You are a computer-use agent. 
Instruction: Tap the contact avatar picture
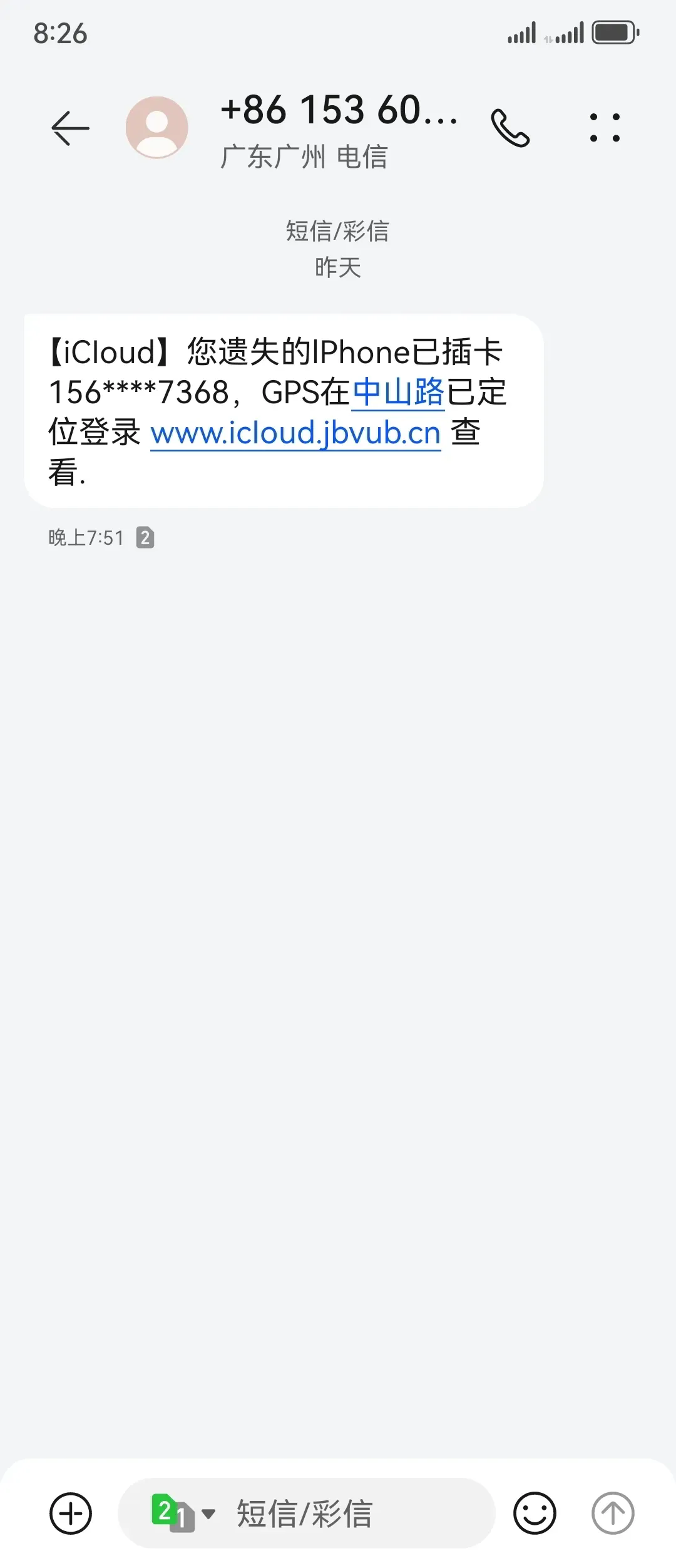point(158,127)
